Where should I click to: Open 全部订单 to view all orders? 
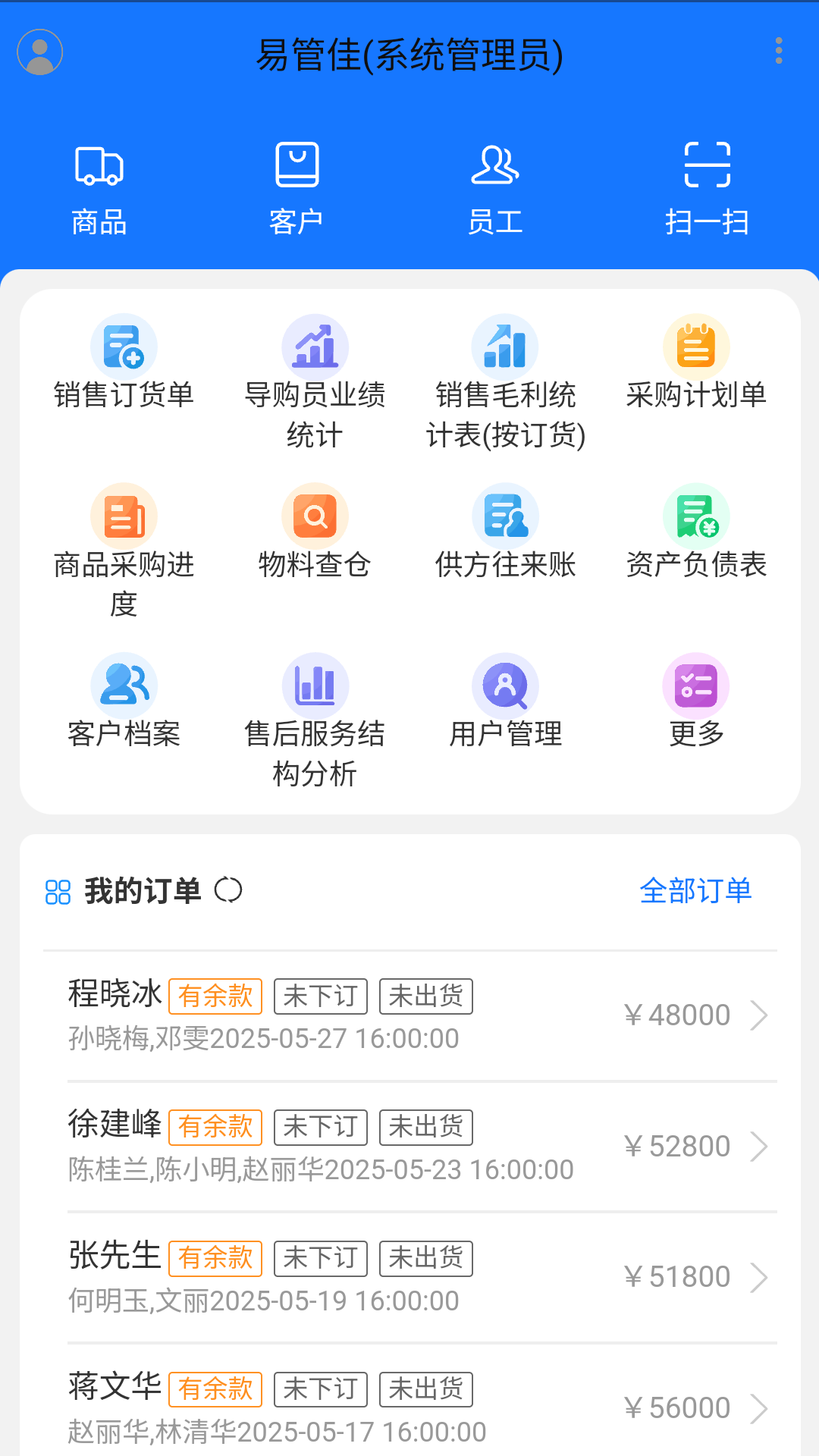click(697, 893)
